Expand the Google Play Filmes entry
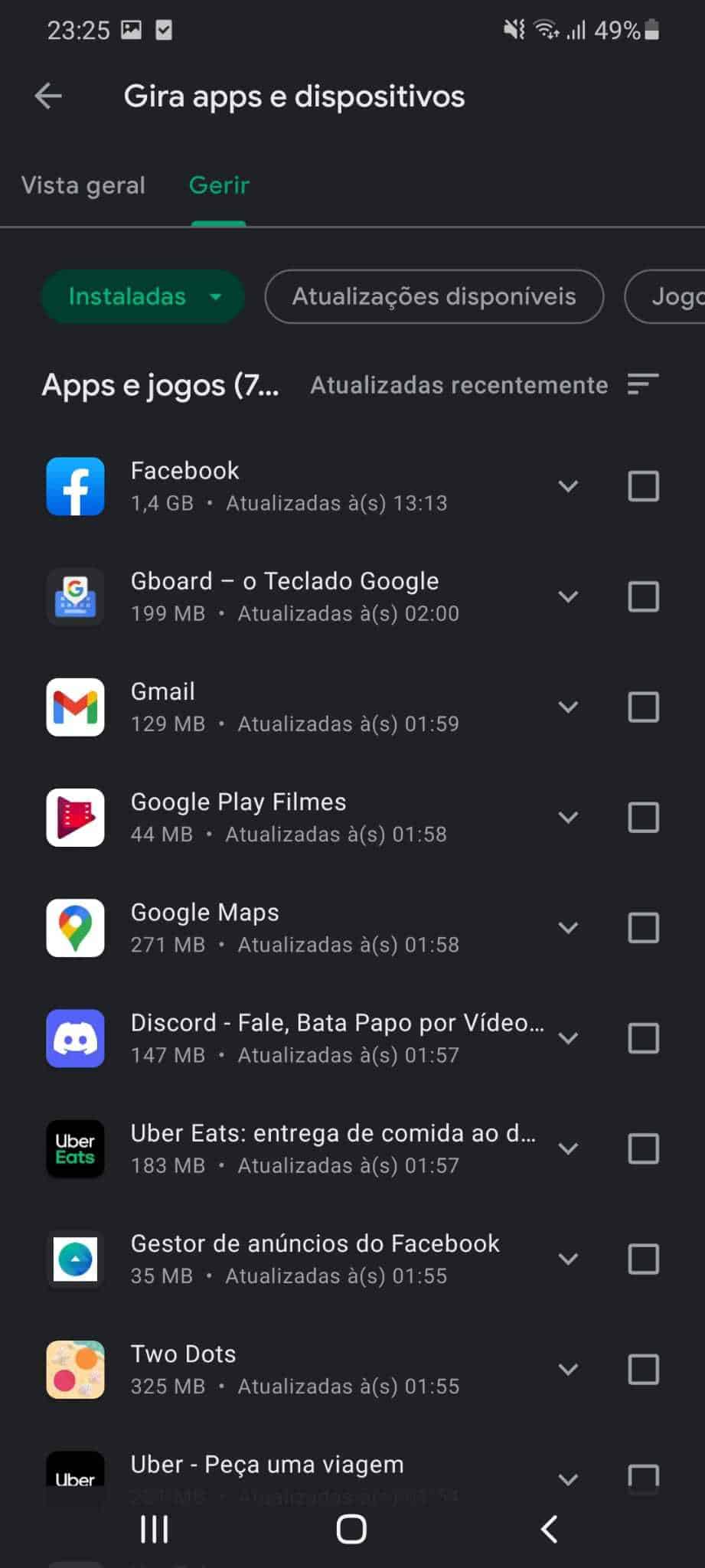 point(568,817)
